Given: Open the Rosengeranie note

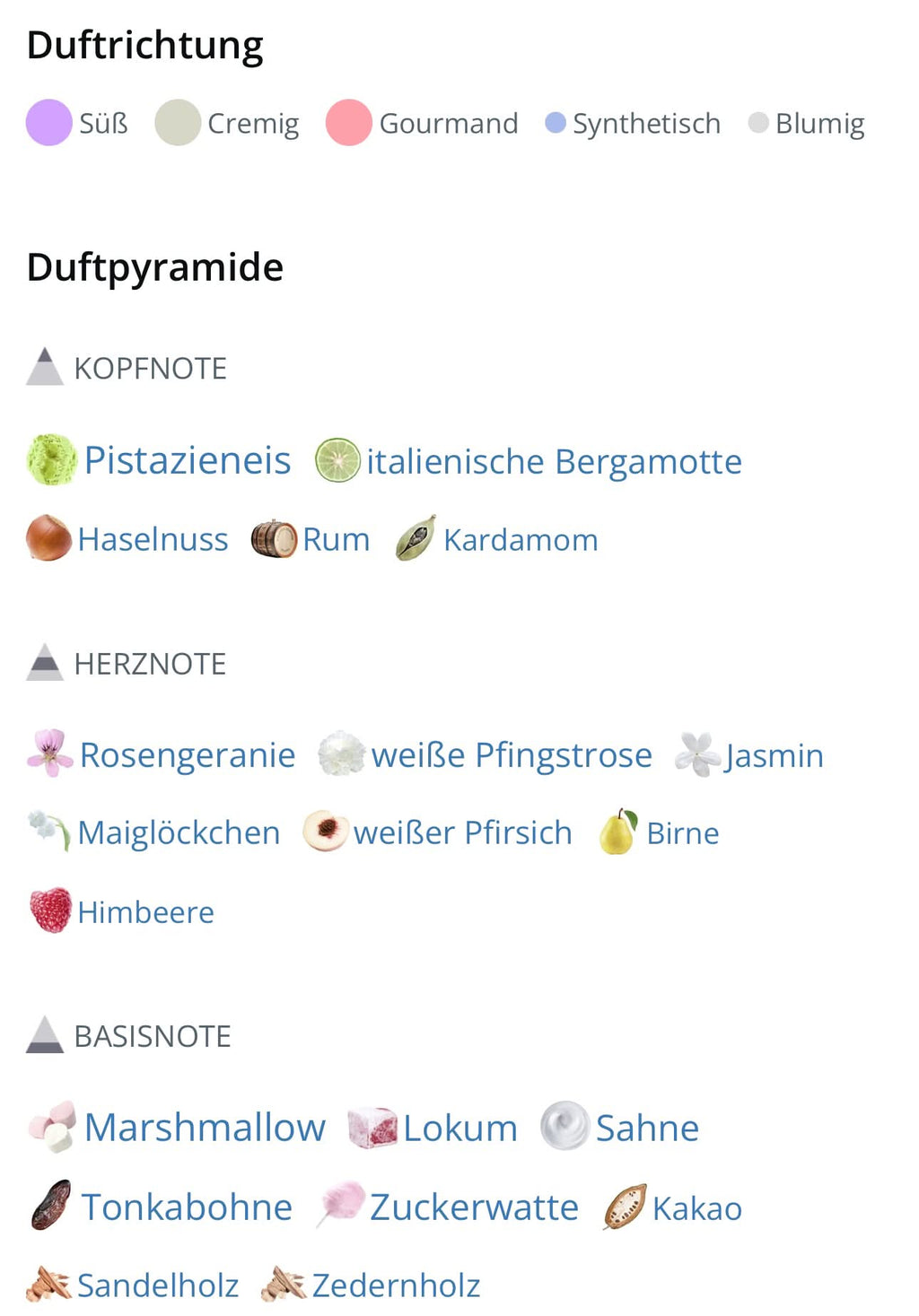Looking at the screenshot, I should 187,755.
